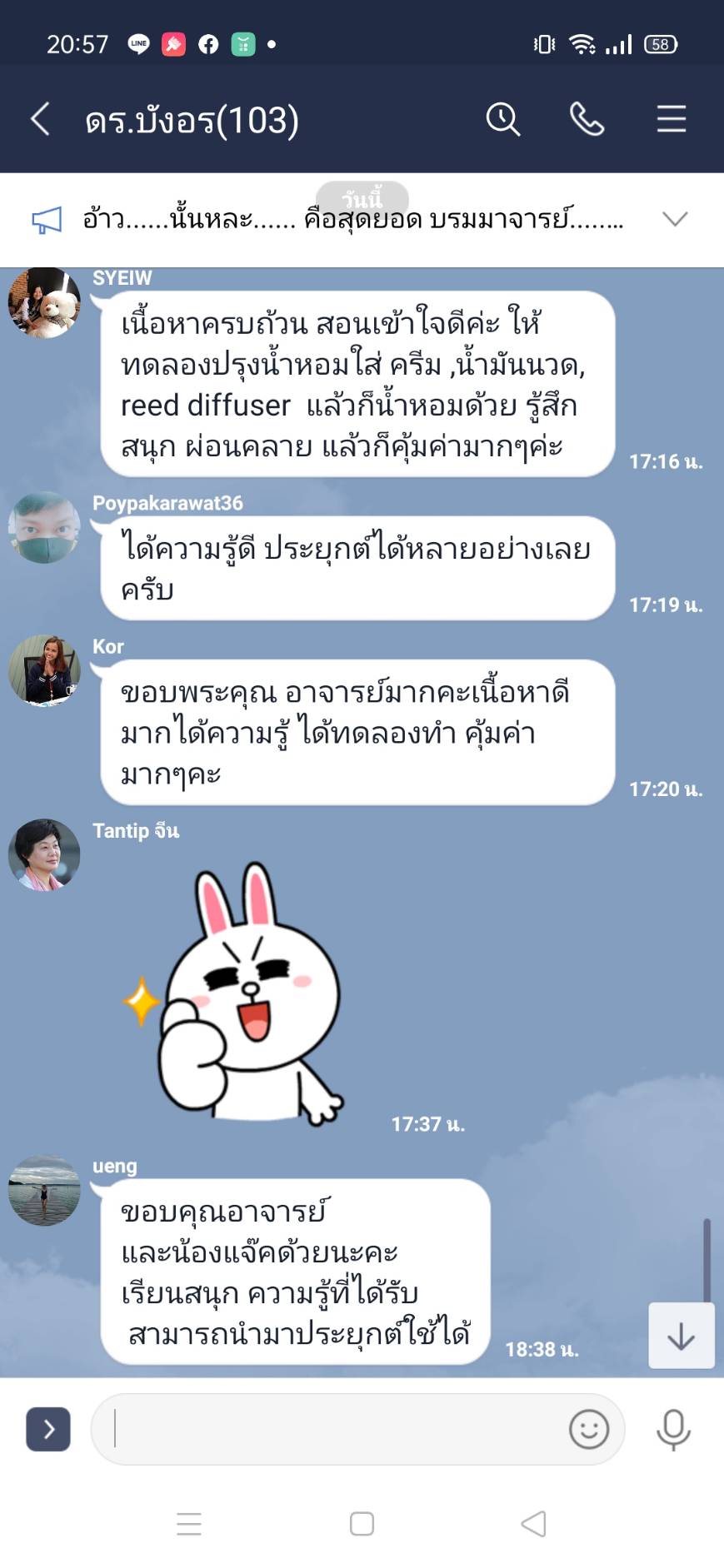This screenshot has height=1568, width=724.
Task: Go to the system home screen
Action: tap(362, 1524)
